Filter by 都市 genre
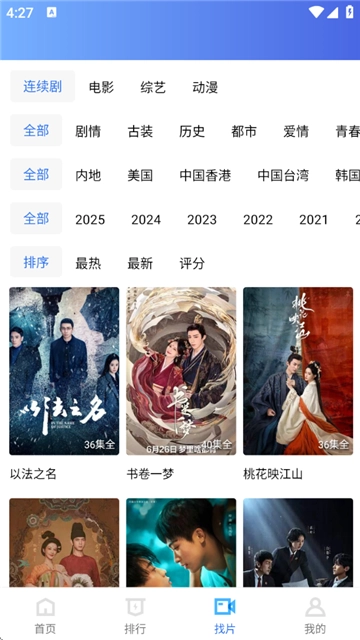Image resolution: width=360 pixels, height=640 pixels. 244,131
